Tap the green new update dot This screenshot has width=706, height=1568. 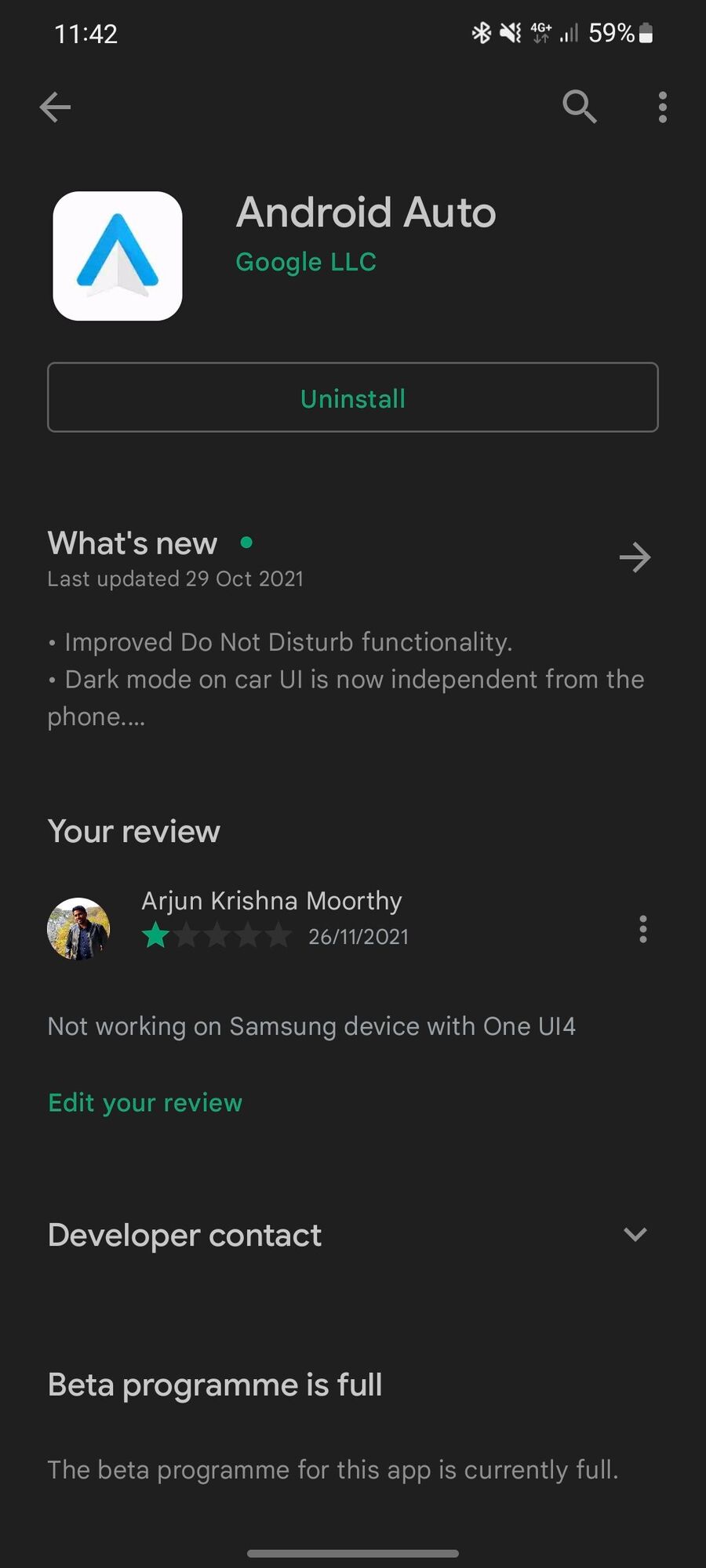(x=246, y=542)
